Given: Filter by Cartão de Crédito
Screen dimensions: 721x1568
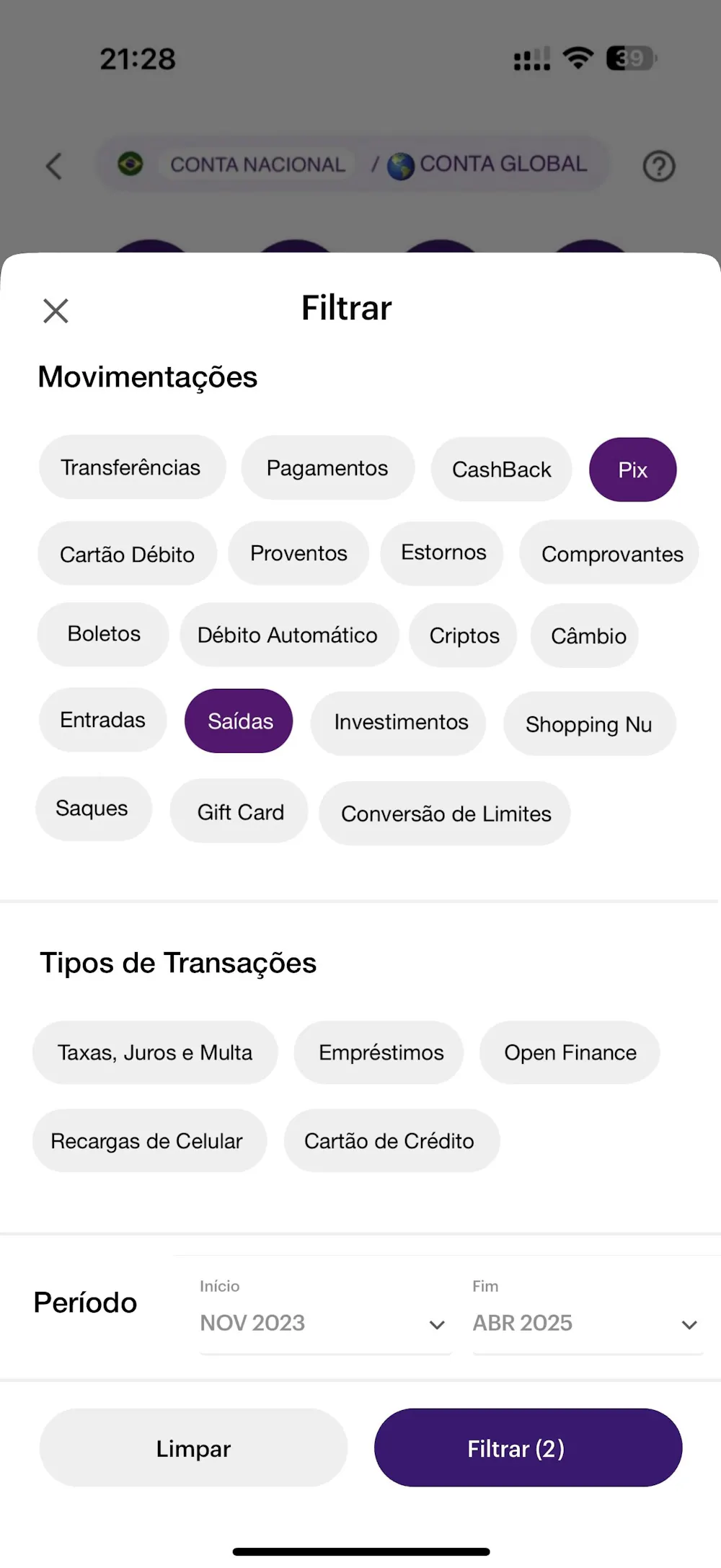Looking at the screenshot, I should point(389,1142).
